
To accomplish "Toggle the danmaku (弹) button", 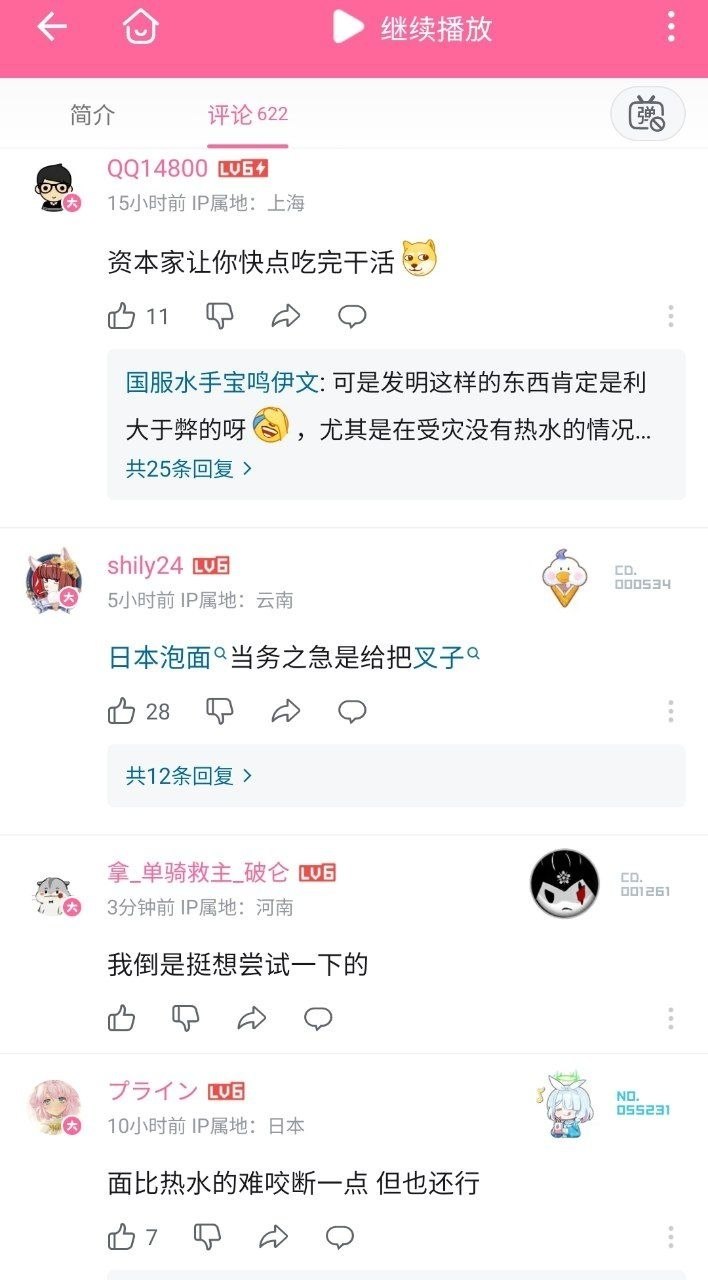I will (x=648, y=114).
